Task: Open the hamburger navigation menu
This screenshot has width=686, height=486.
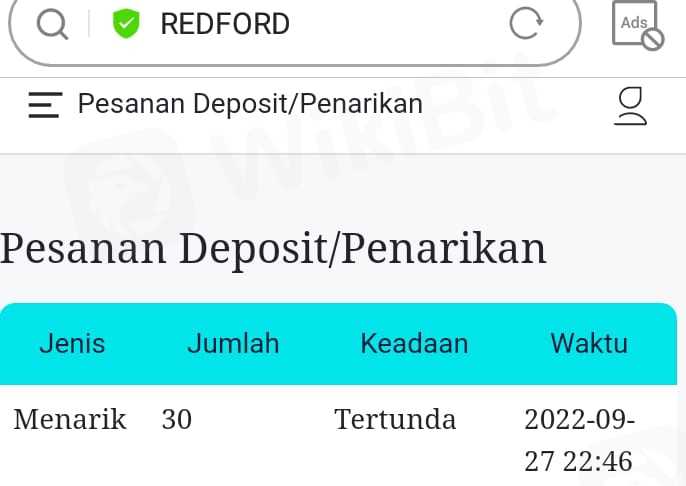Action: click(45, 104)
